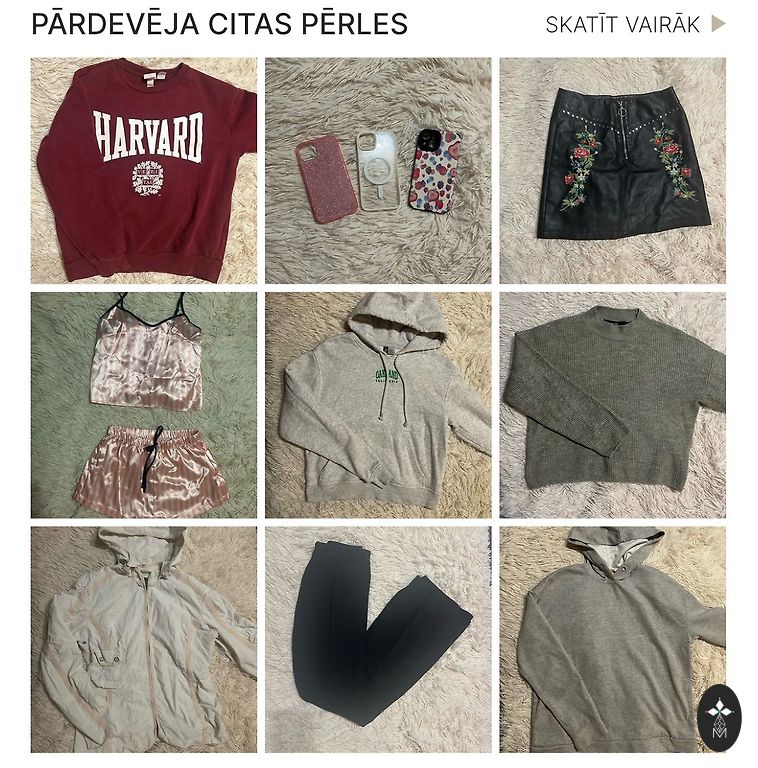This screenshot has width=758, height=768.
Task: Open the black embroidered skirt listing
Action: [x=612, y=170]
